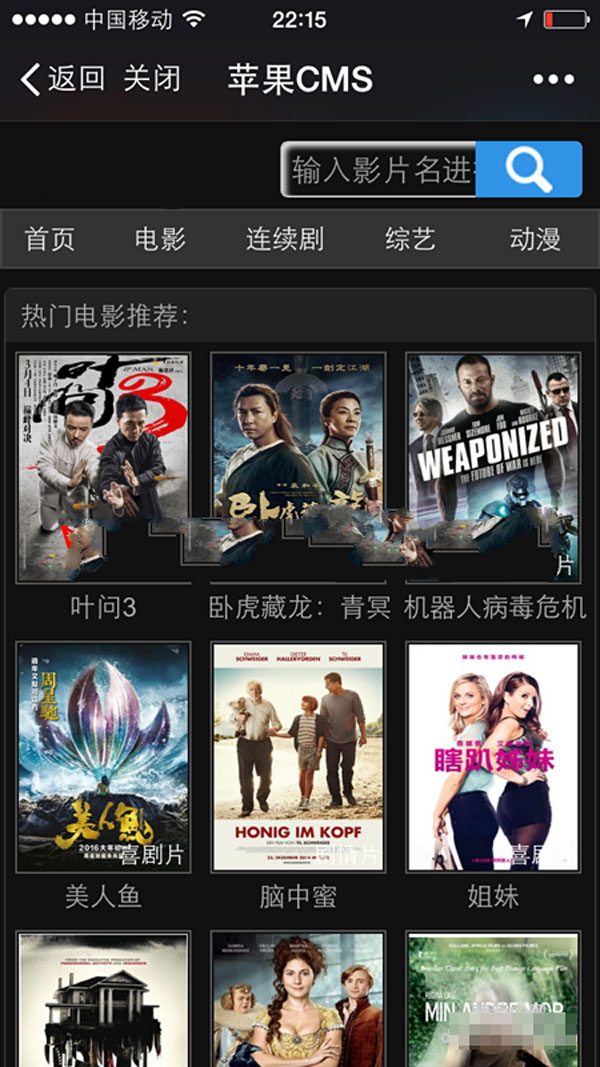The width and height of the screenshot is (600, 1067).
Task: Open the 姐妹 comedy movie
Action: coord(493,757)
